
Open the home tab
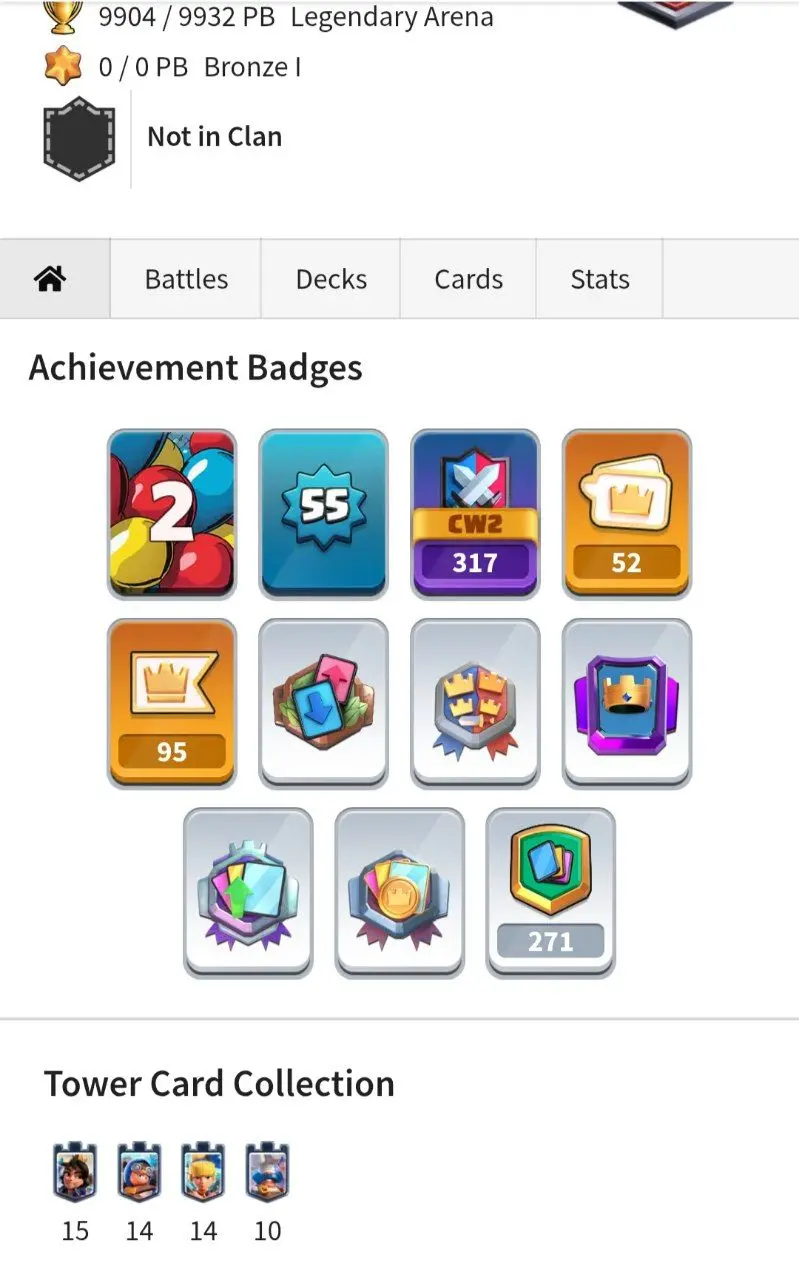click(x=50, y=280)
